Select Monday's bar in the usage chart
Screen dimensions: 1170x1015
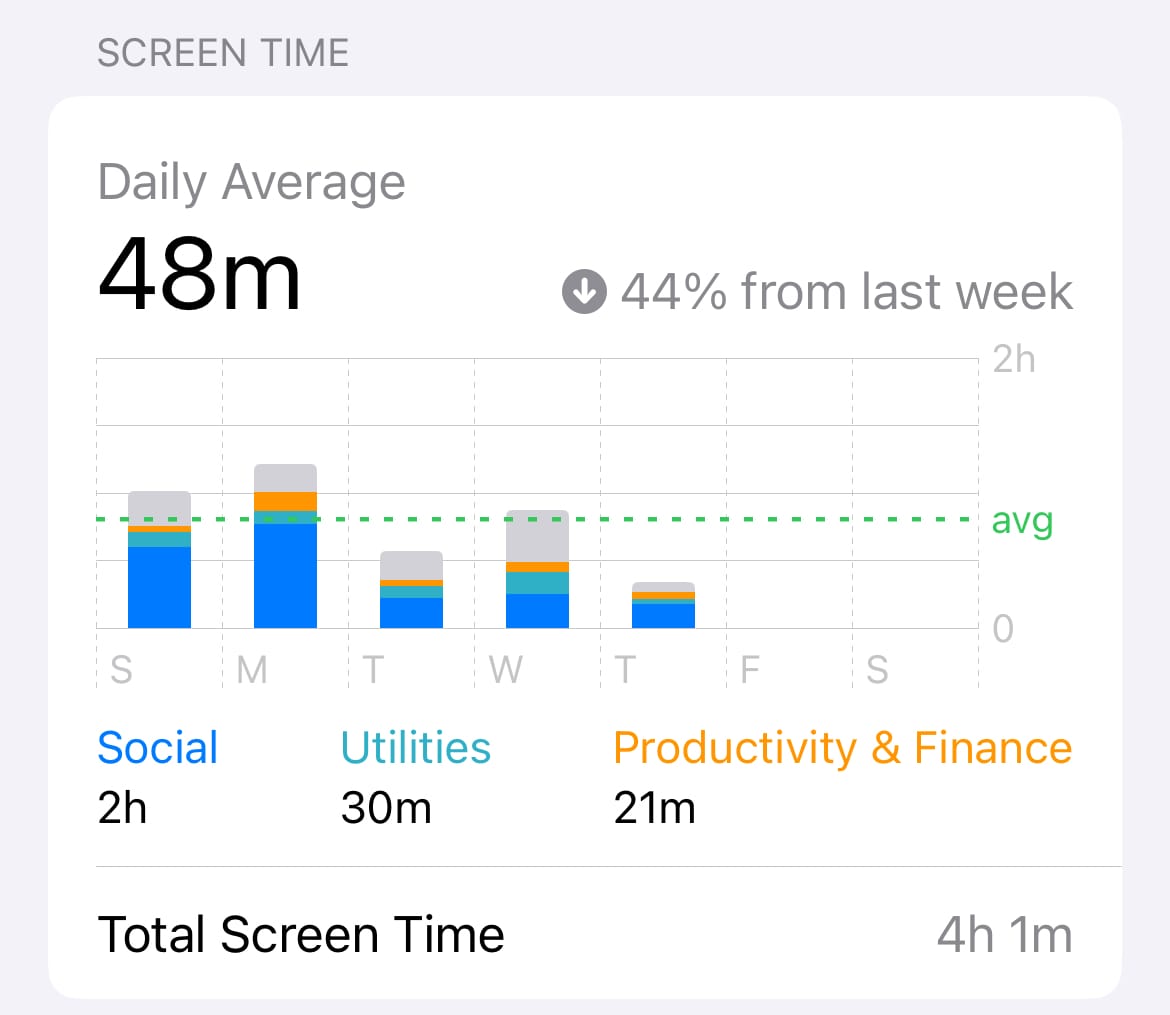coord(285,546)
